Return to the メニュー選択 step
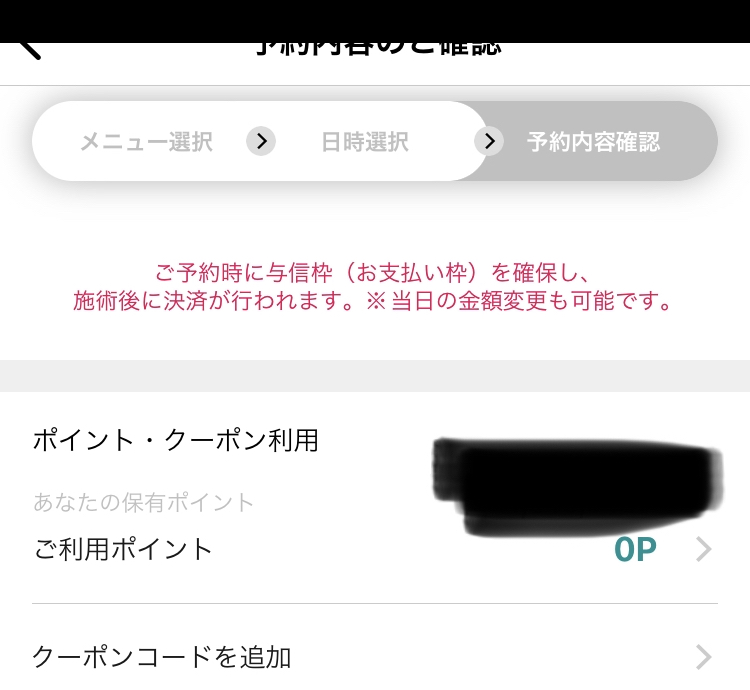The height and width of the screenshot is (690, 750). (146, 142)
